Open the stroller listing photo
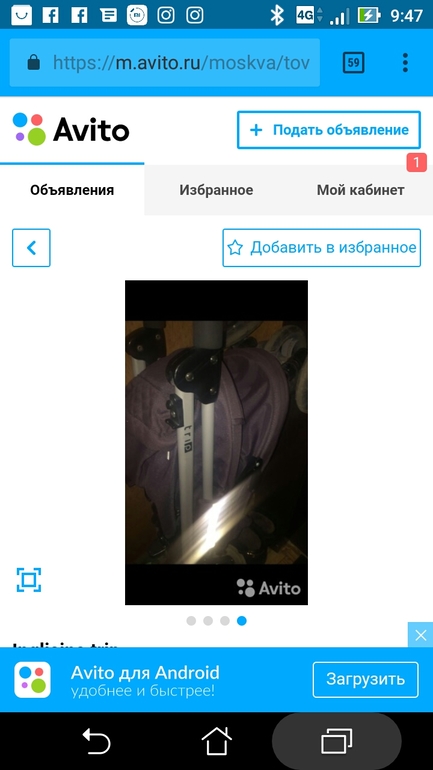This screenshot has height=770, width=433. point(216,442)
